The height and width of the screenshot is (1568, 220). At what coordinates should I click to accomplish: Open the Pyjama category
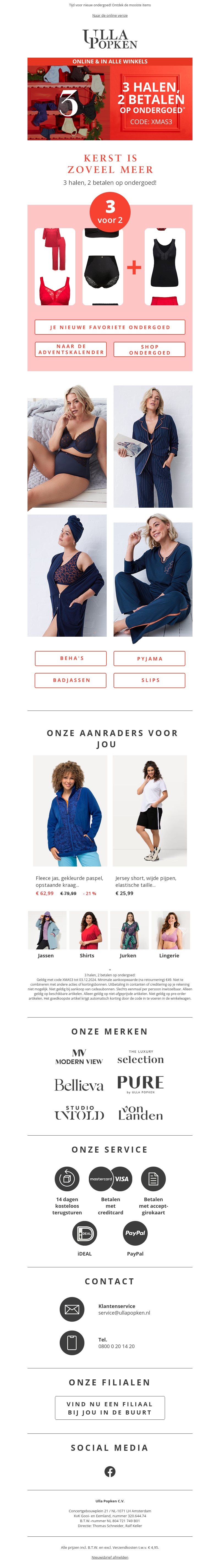tap(149, 658)
